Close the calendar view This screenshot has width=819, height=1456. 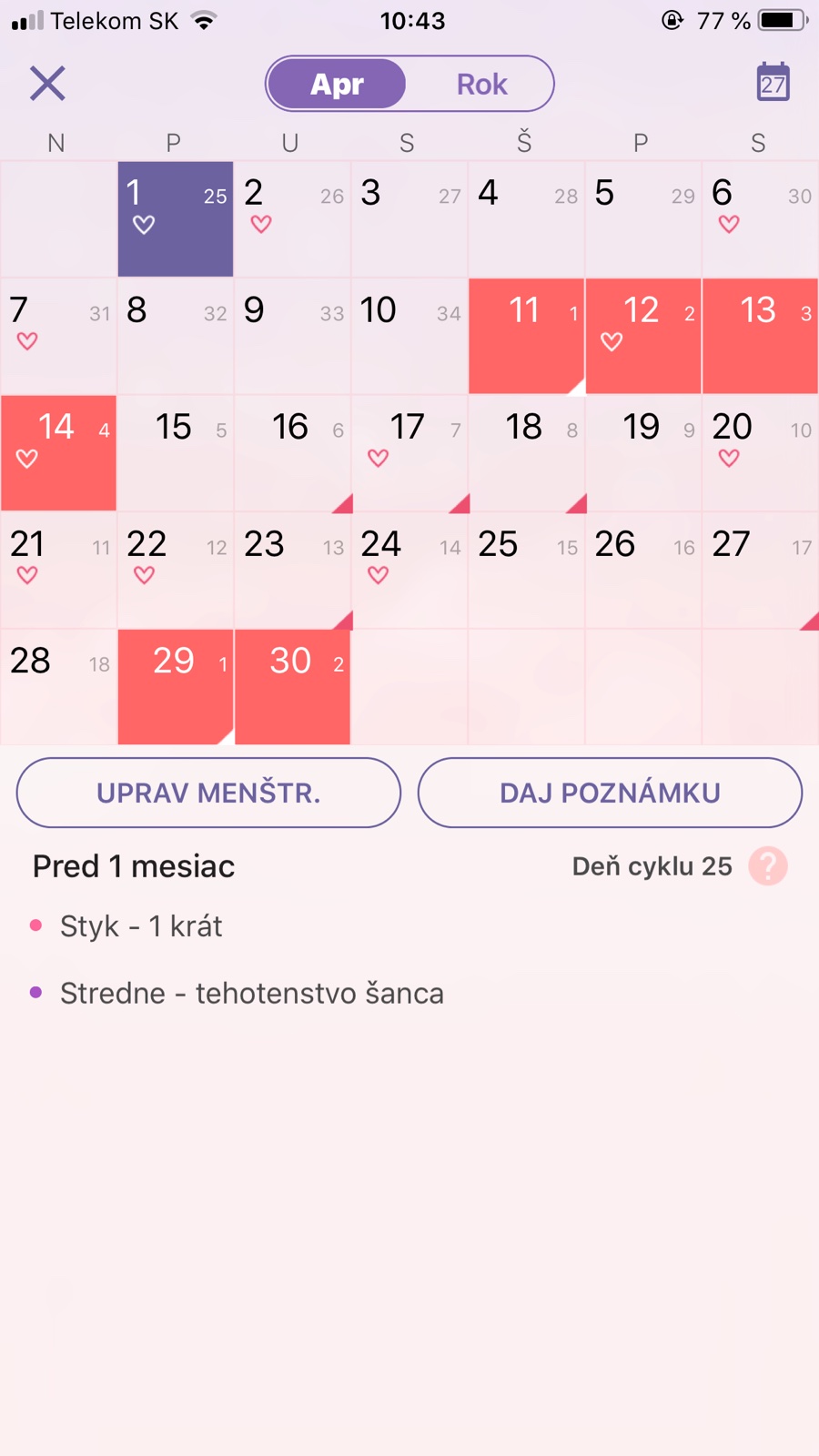[47, 84]
